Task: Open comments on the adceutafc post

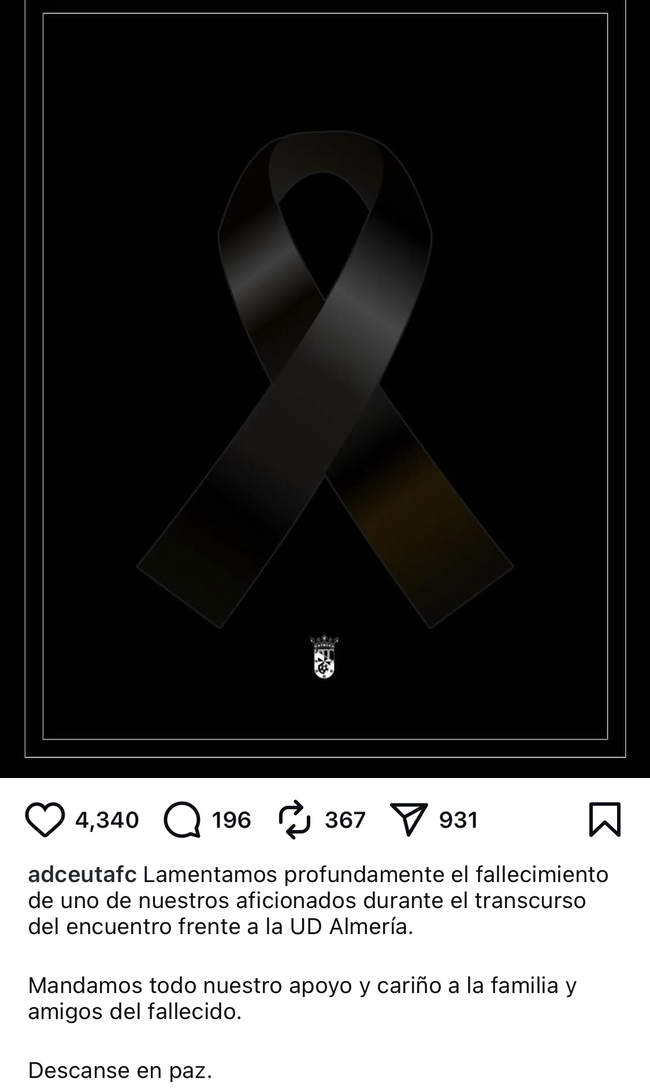Action: tap(182, 820)
